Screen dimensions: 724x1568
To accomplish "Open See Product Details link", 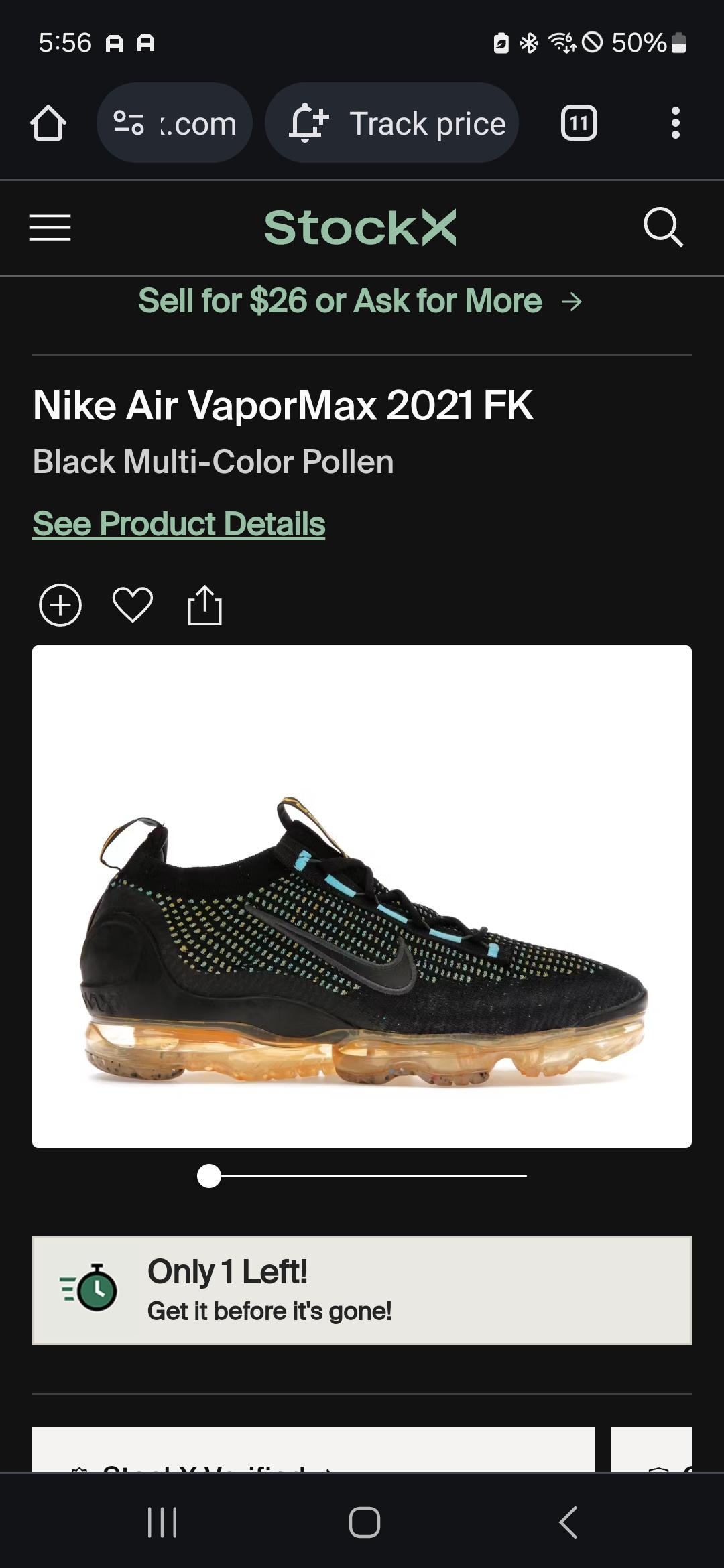I will tap(179, 524).
